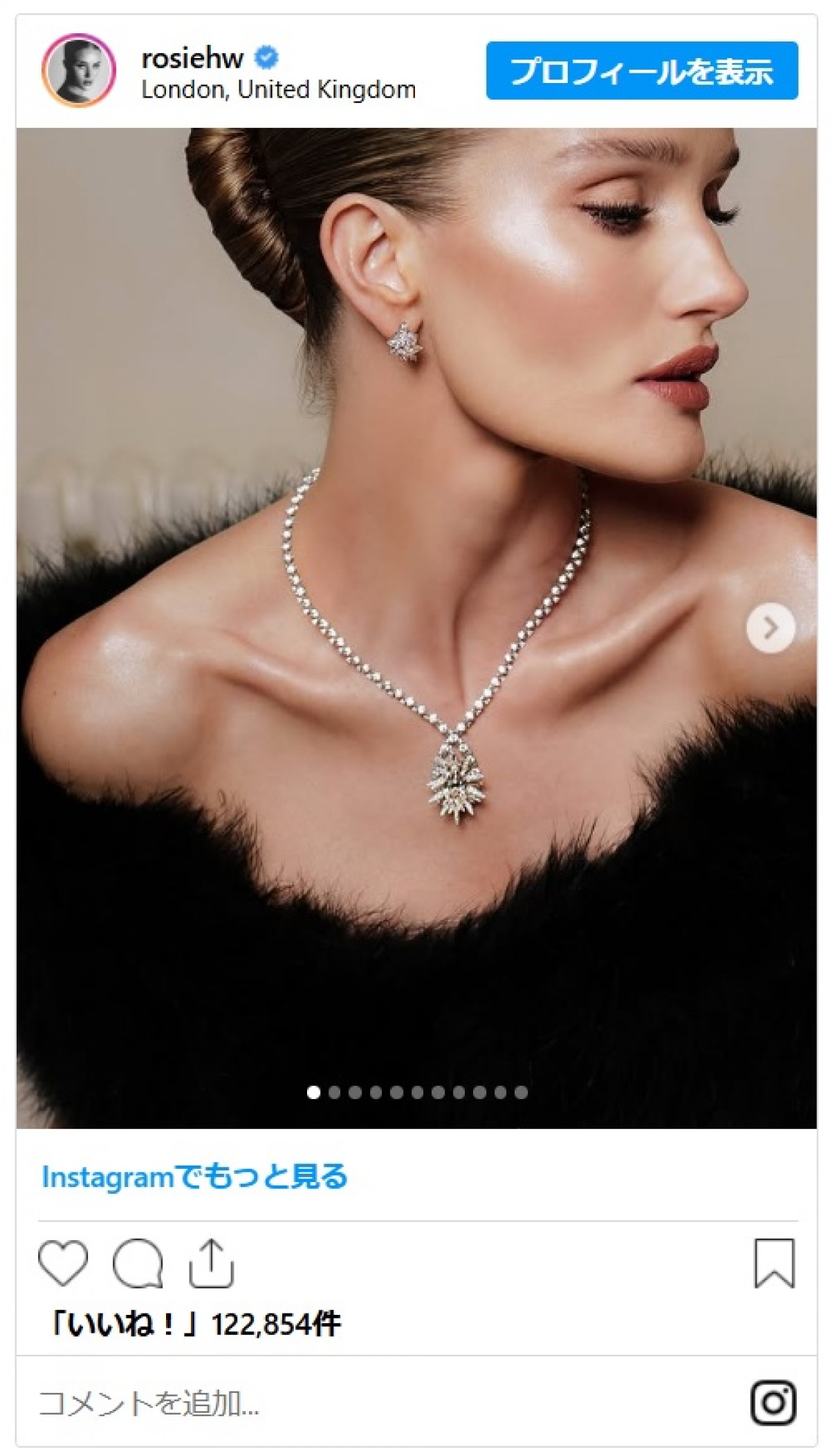The width and height of the screenshot is (830, 1456).
Task: Open Instagramでもっと見る link
Action: tap(194, 1177)
